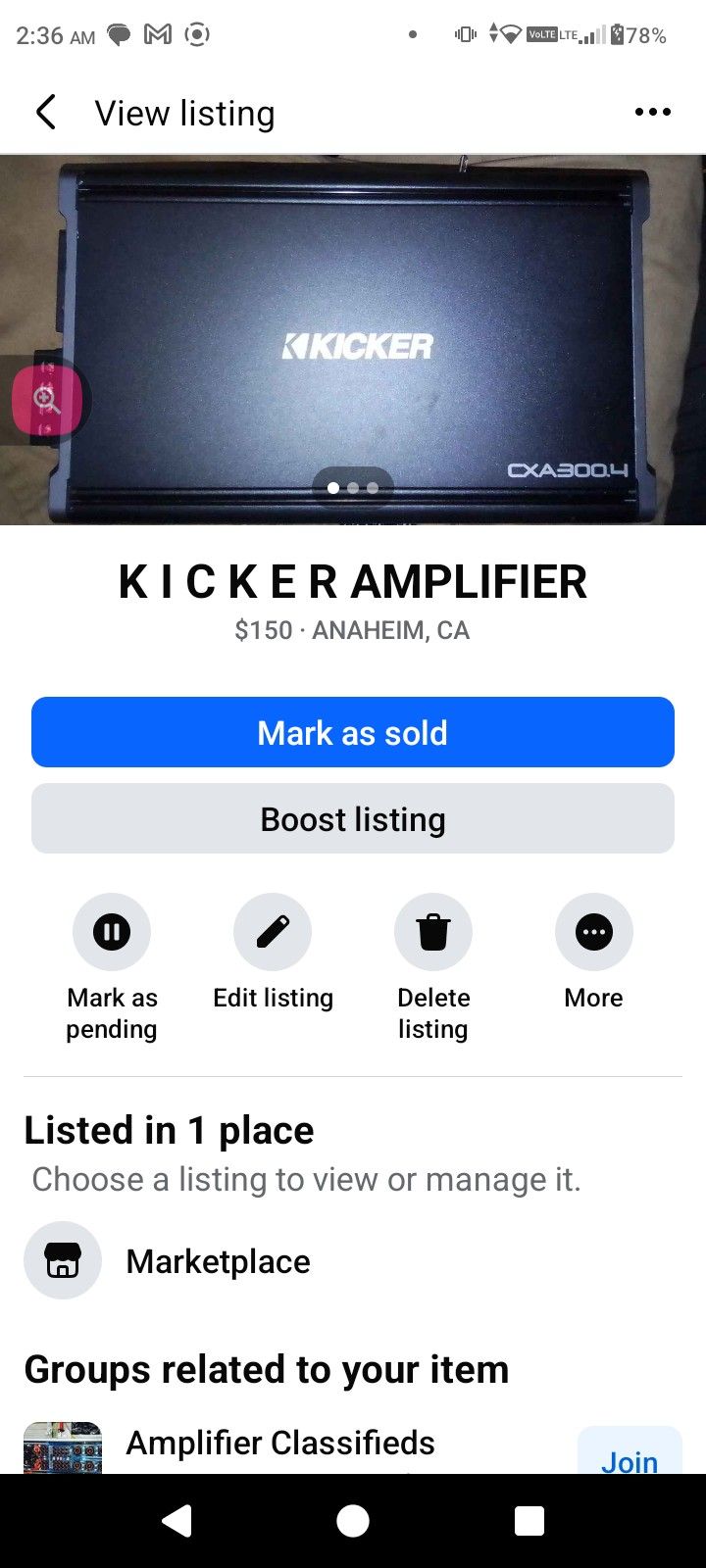The width and height of the screenshot is (706, 1568).
Task: Edit the listing details
Action: point(273,931)
